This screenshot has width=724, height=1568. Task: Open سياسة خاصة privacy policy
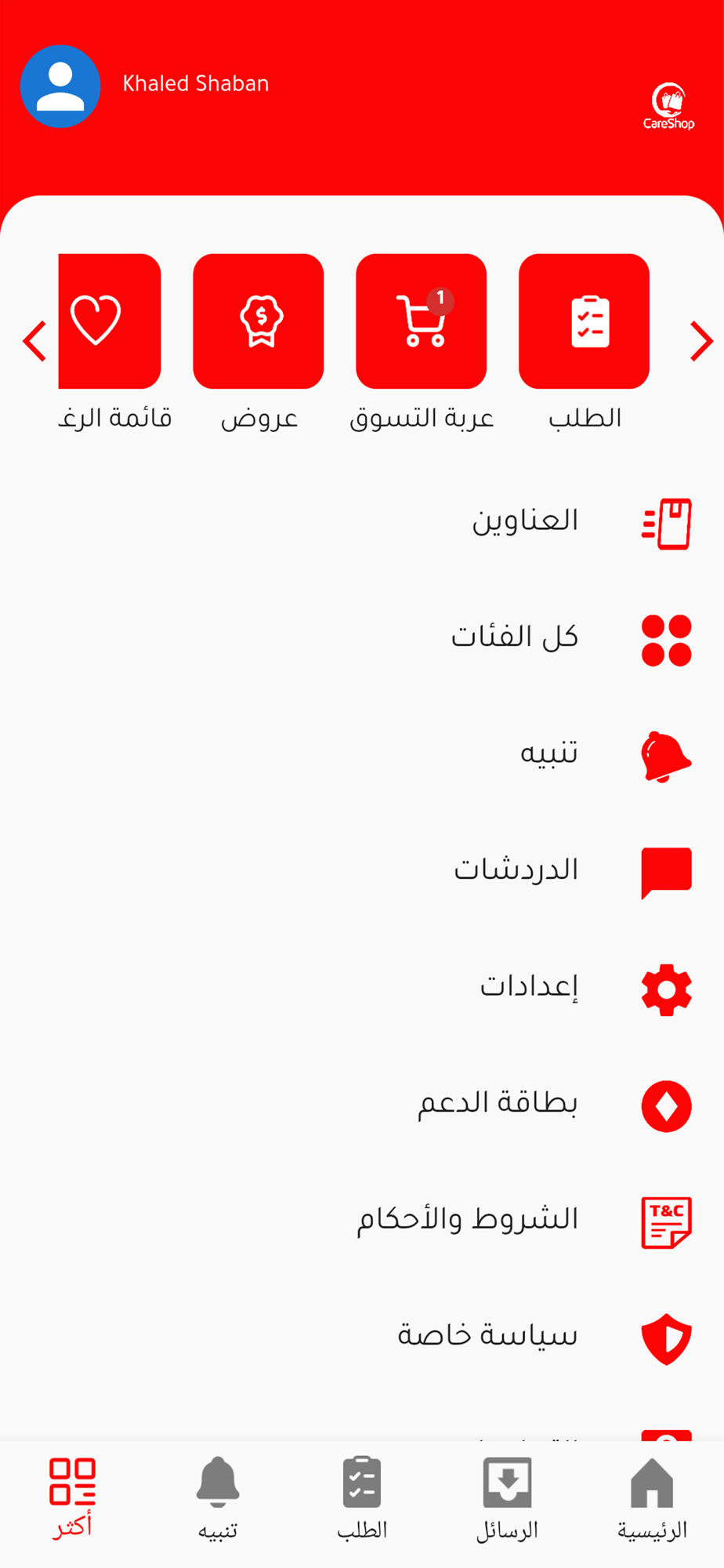click(362, 1338)
